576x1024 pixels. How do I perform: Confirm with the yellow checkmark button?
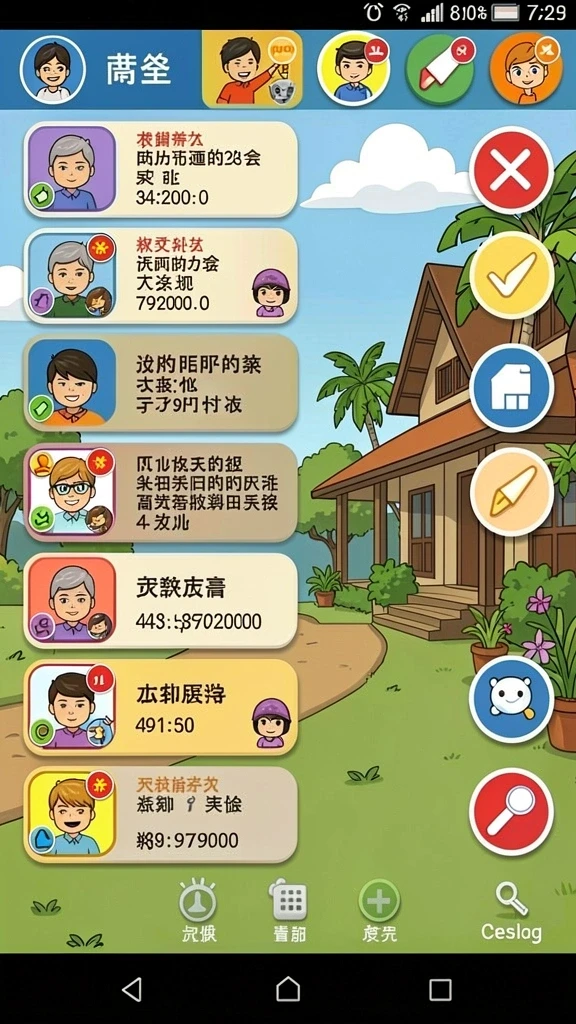click(x=511, y=276)
